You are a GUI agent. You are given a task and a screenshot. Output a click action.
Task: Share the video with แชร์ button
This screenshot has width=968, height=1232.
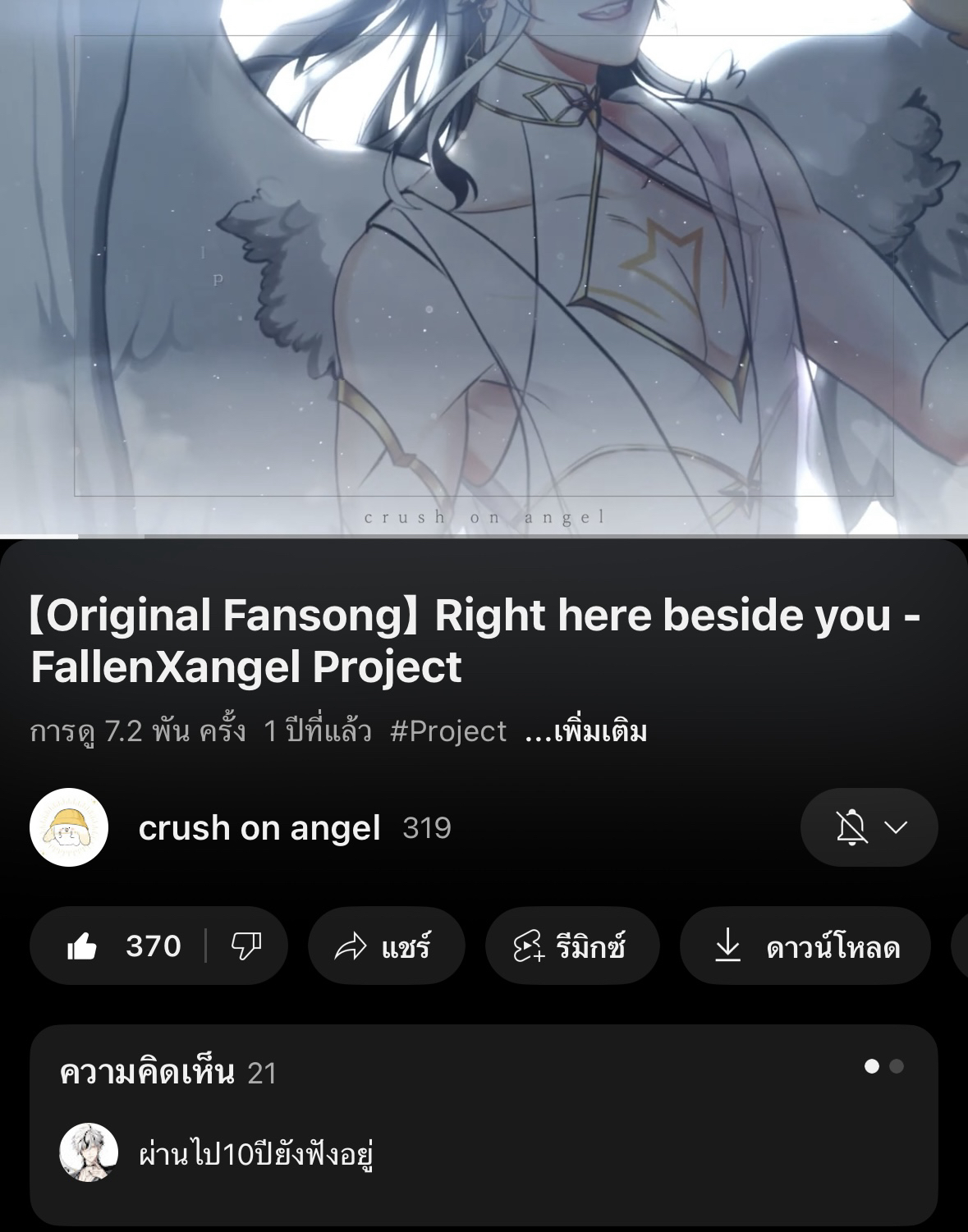tap(386, 946)
